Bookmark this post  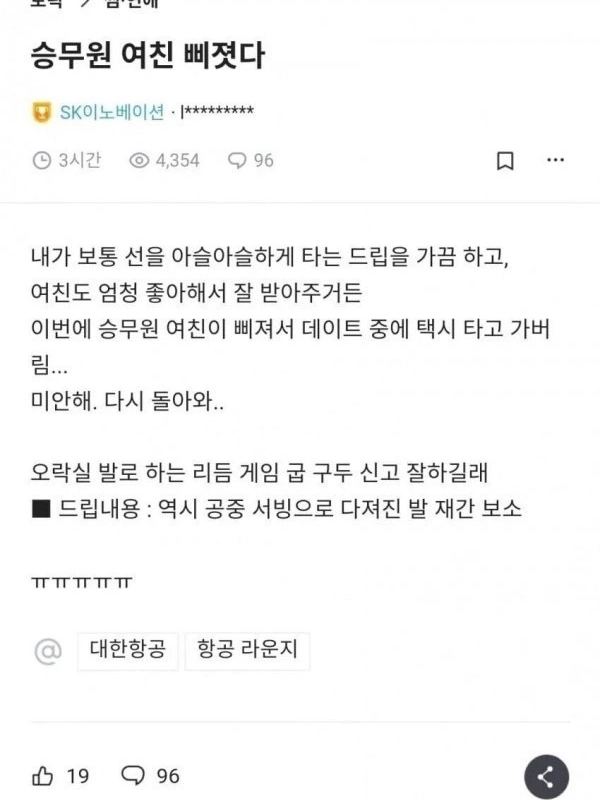(505, 161)
